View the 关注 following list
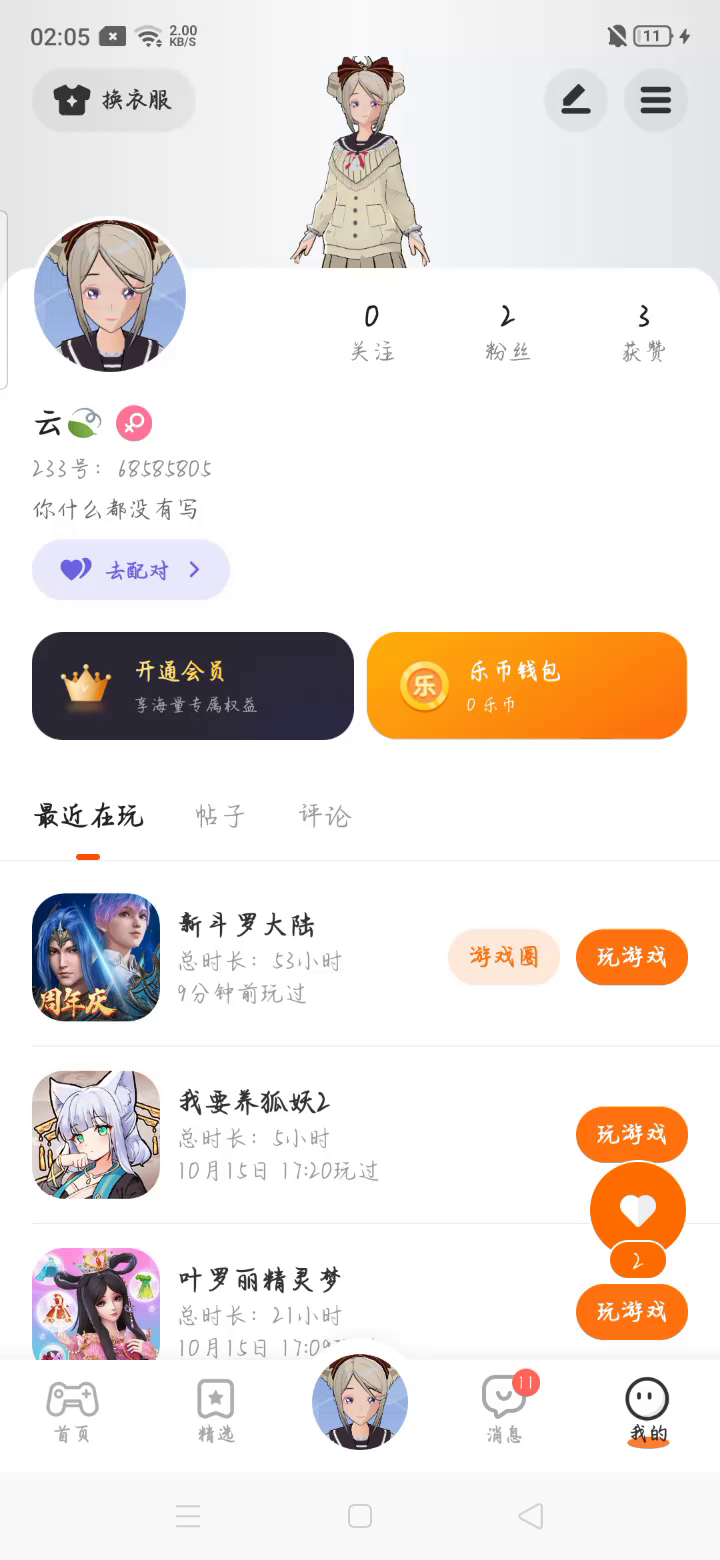 (372, 333)
